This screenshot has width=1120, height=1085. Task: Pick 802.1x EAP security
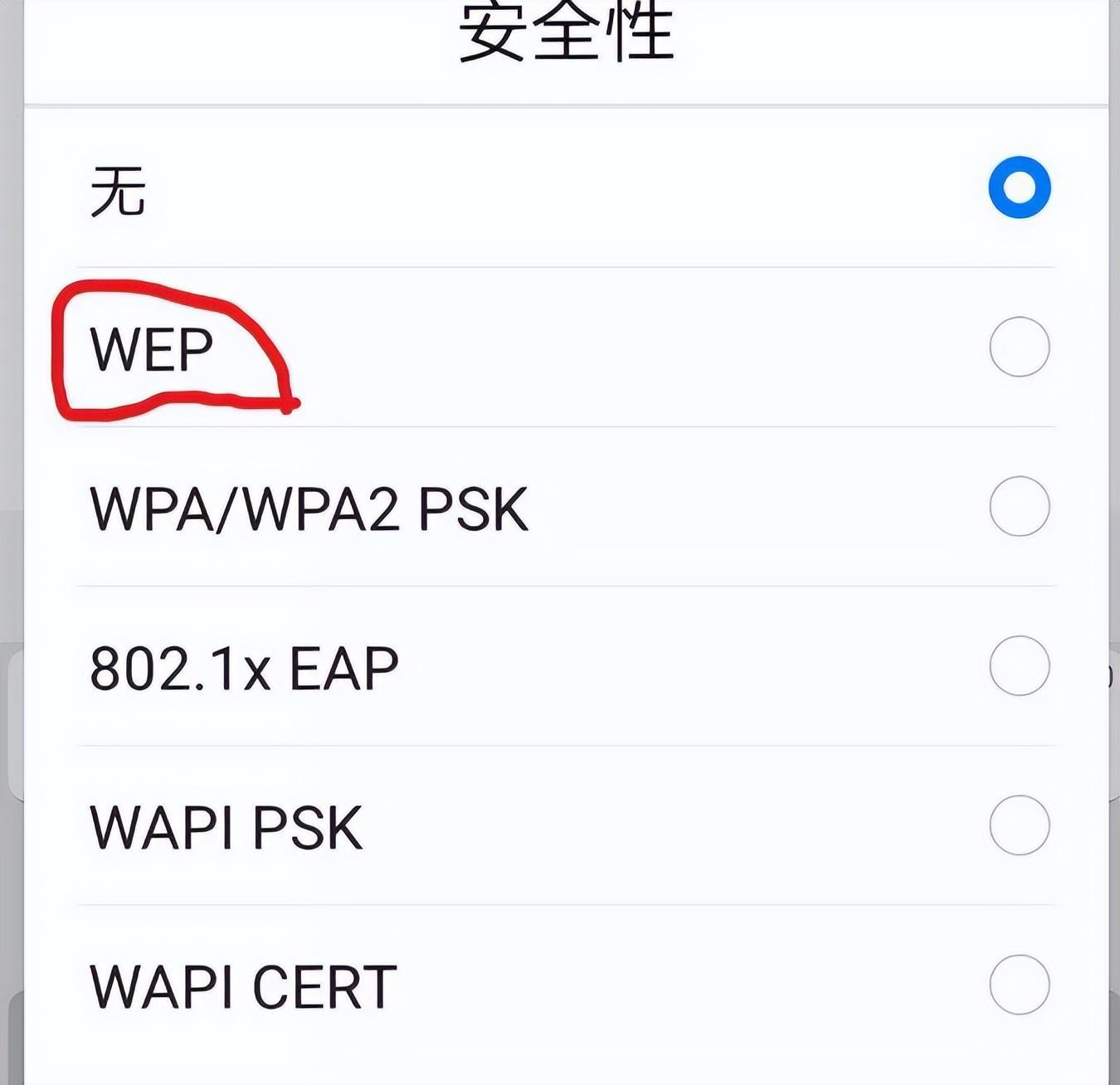pyautogui.click(x=1019, y=665)
